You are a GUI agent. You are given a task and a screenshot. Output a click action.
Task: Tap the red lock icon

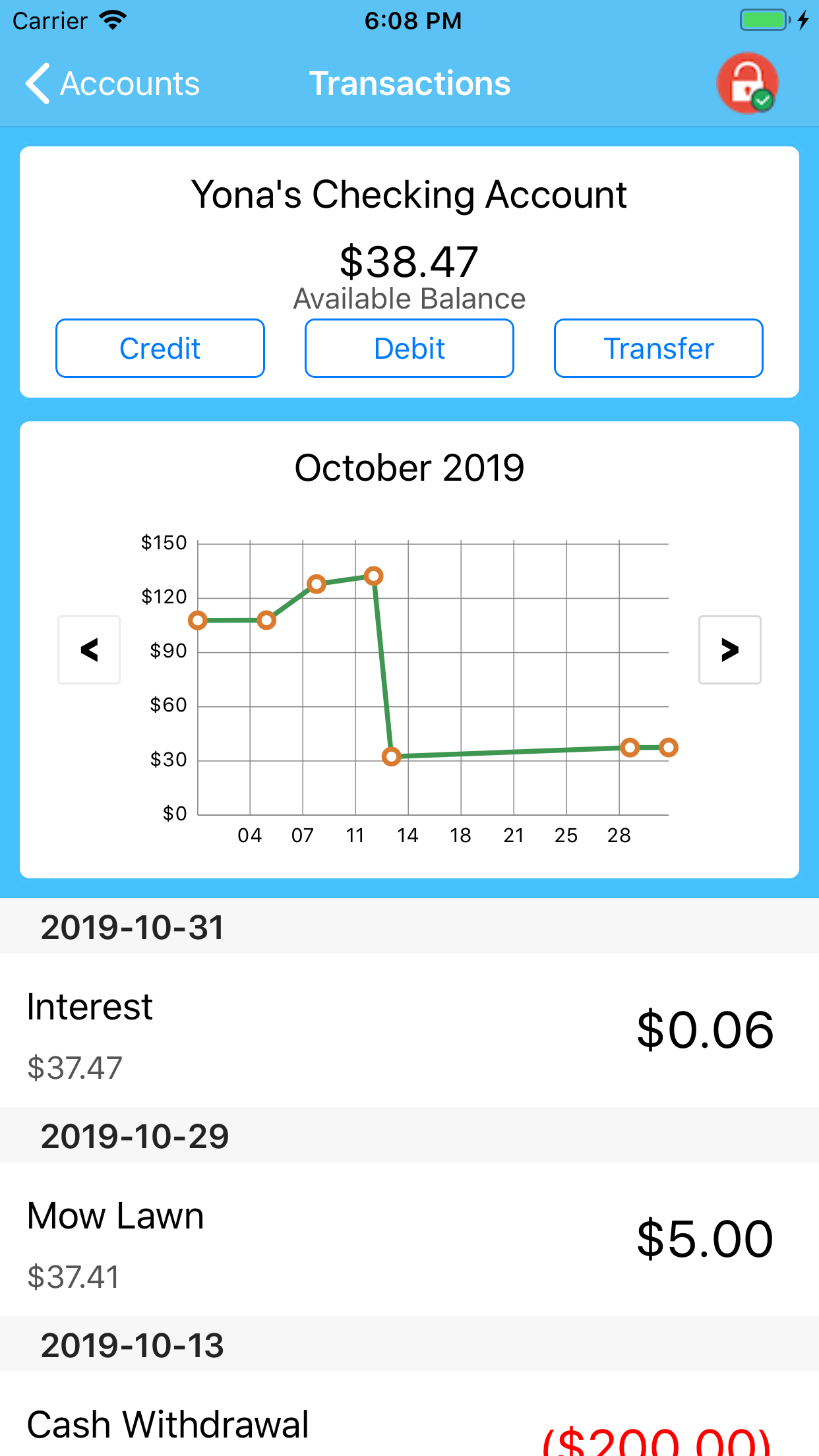748,84
